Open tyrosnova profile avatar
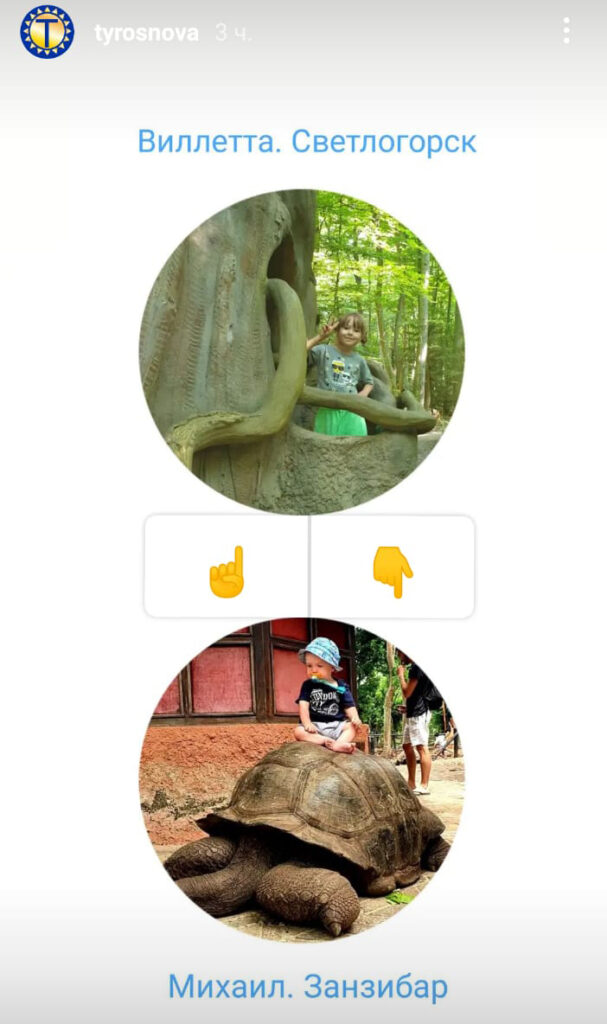Screen dimensions: 607x1024 (47, 32)
